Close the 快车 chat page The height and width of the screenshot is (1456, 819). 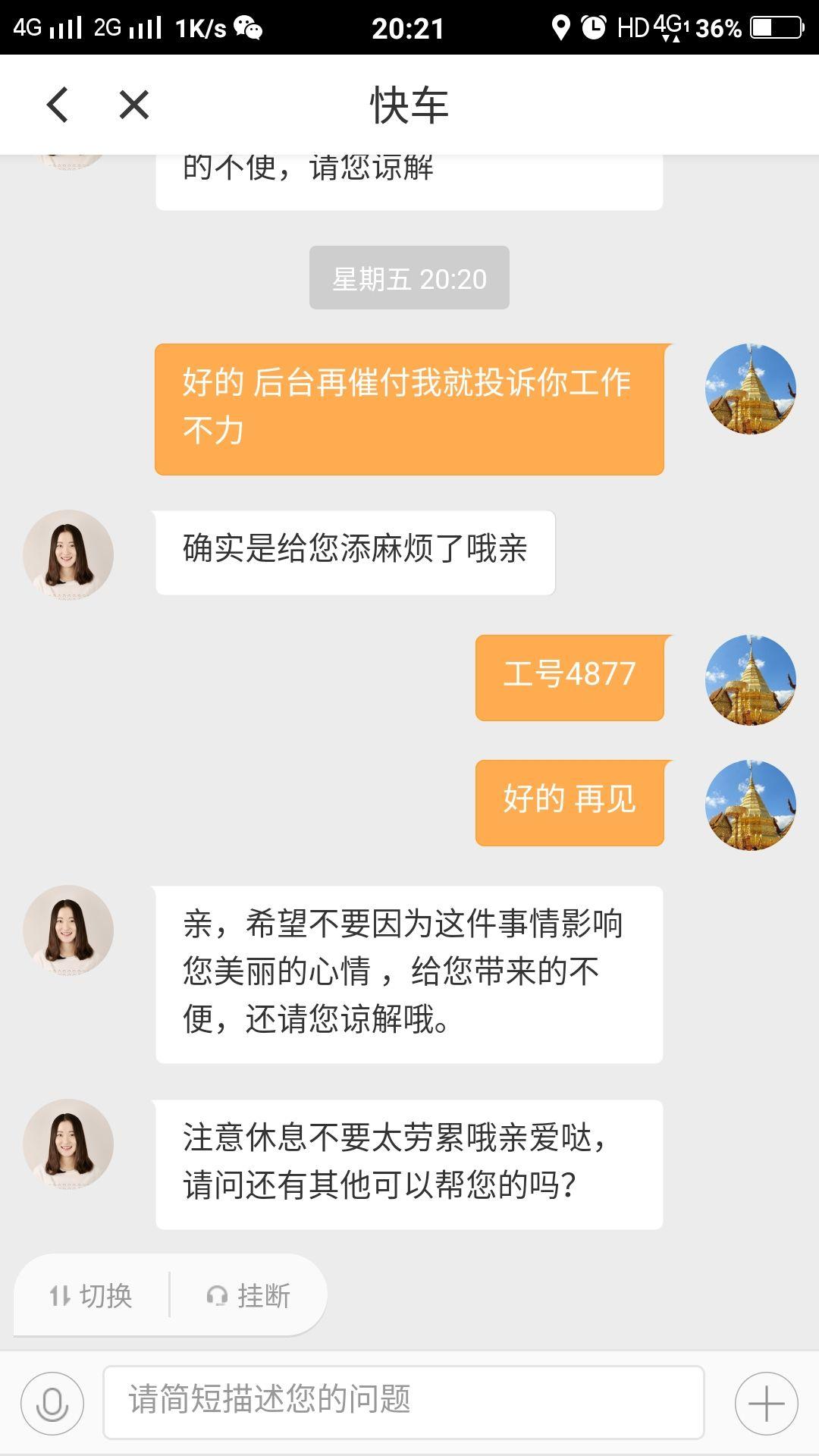[134, 105]
